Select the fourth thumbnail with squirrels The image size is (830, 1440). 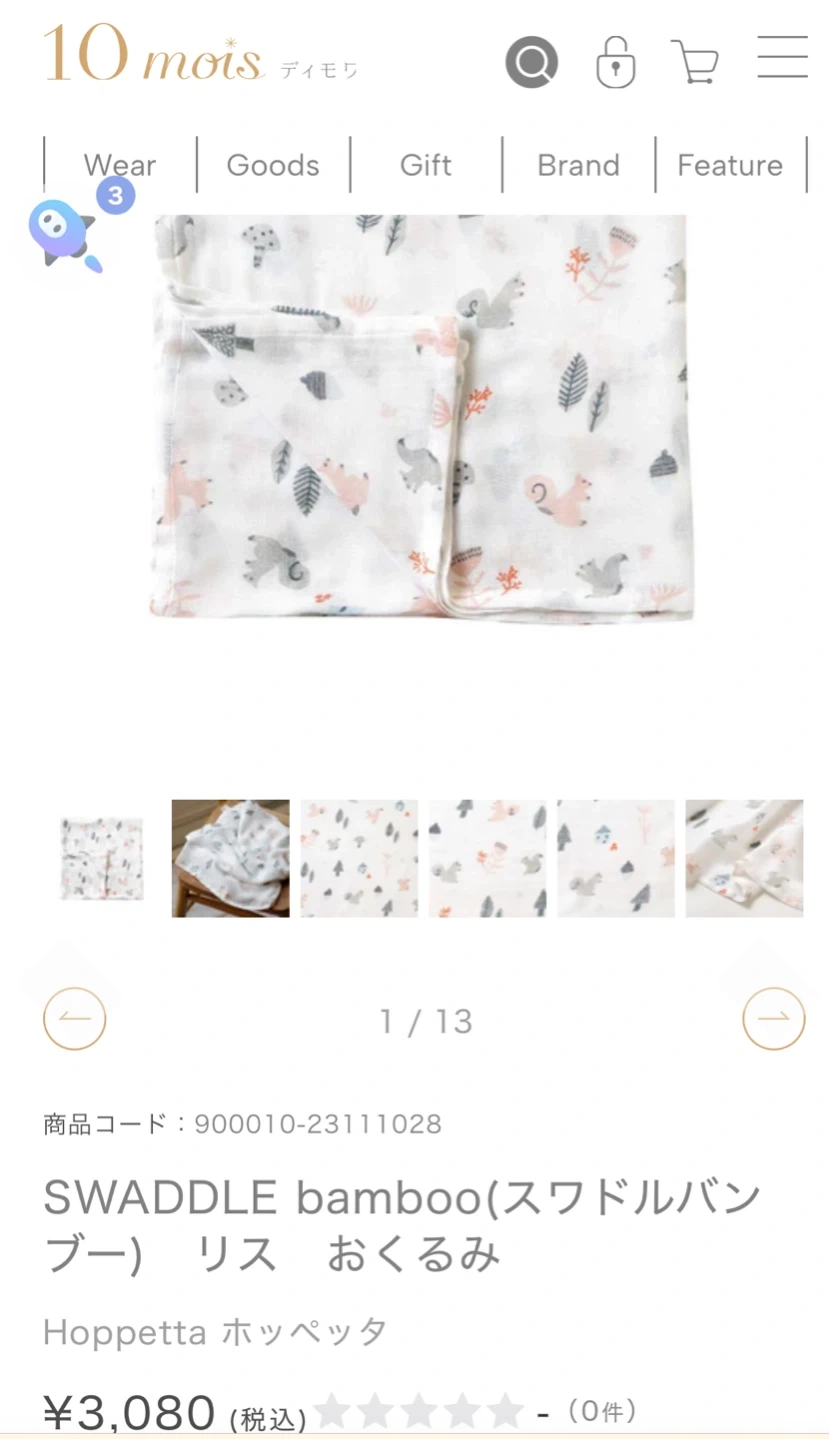[x=487, y=858]
